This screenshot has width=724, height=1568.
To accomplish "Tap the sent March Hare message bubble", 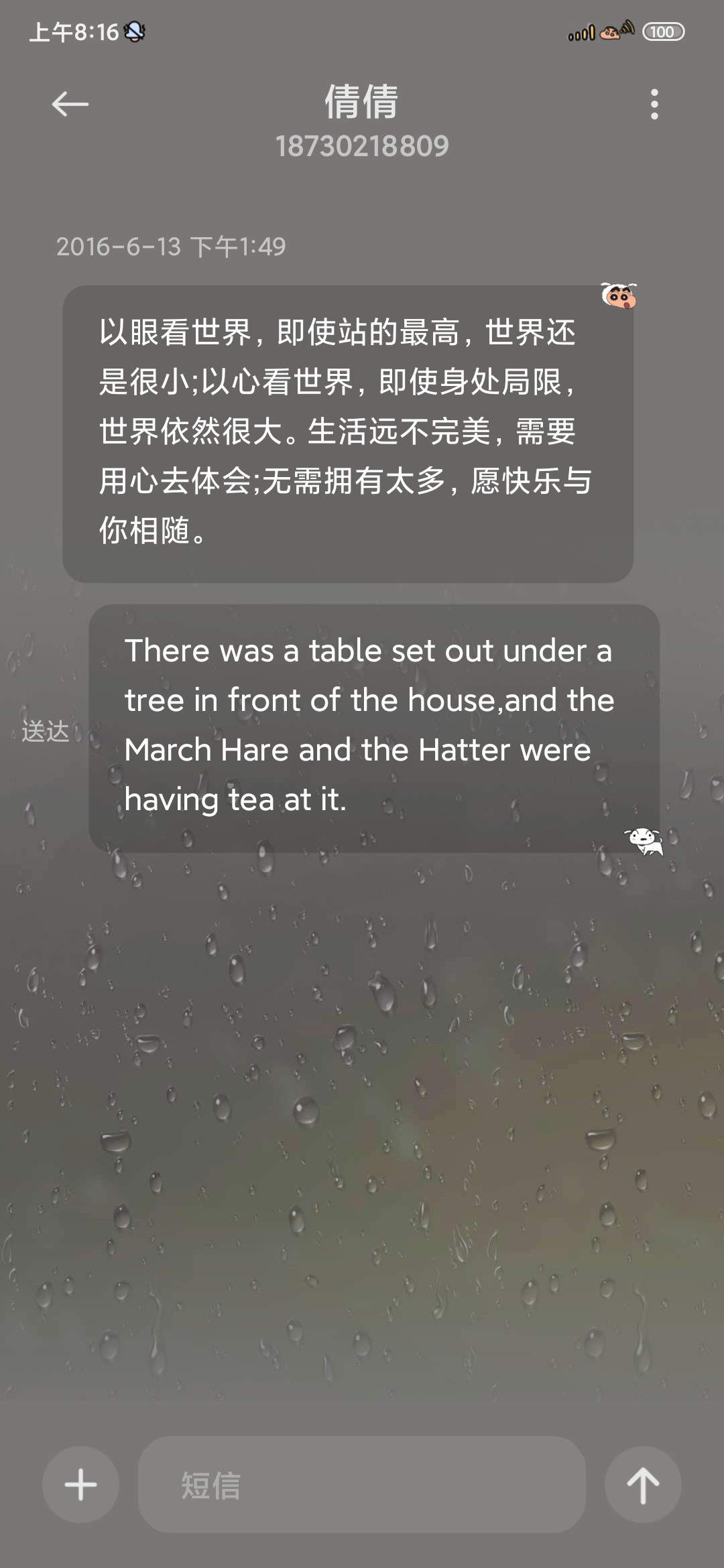I will (374, 728).
